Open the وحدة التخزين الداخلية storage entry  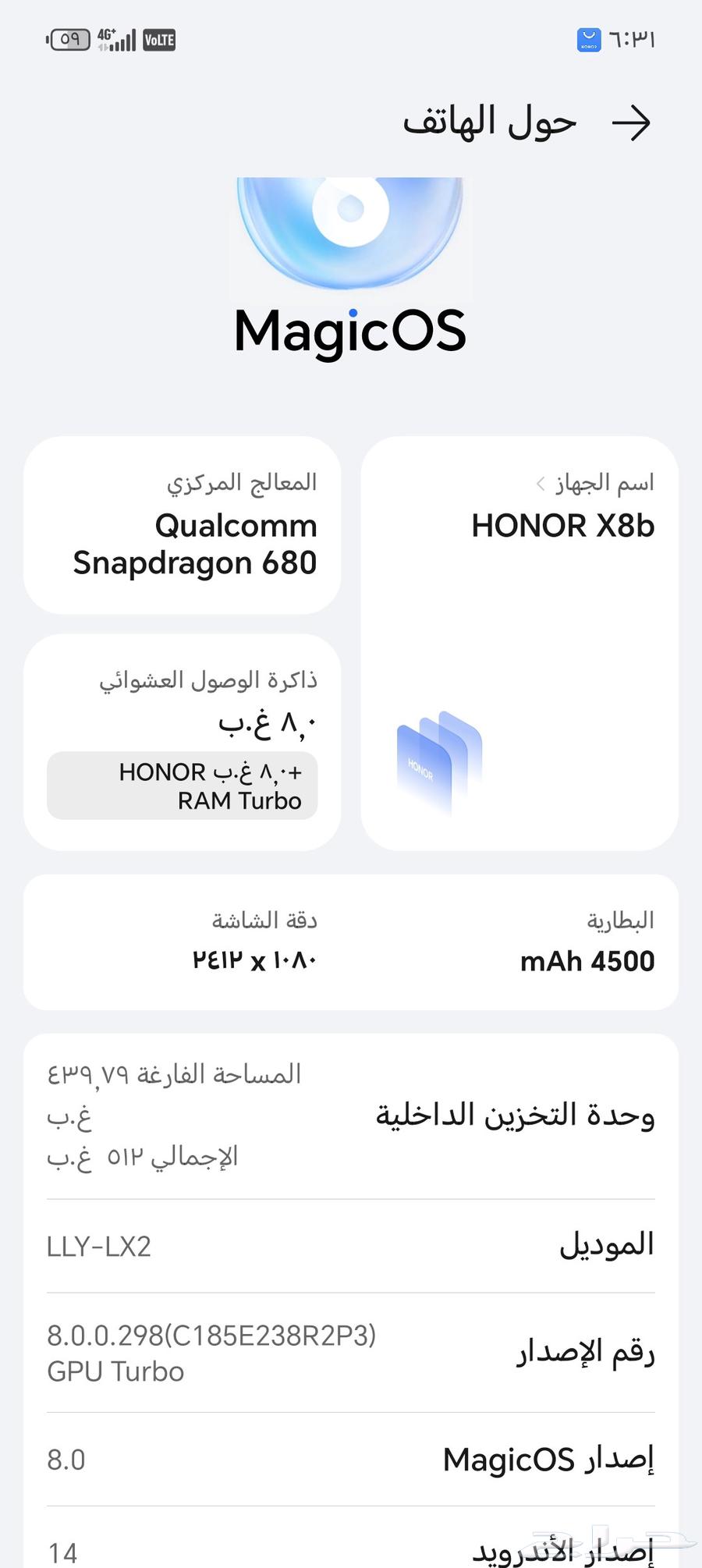[351, 1116]
